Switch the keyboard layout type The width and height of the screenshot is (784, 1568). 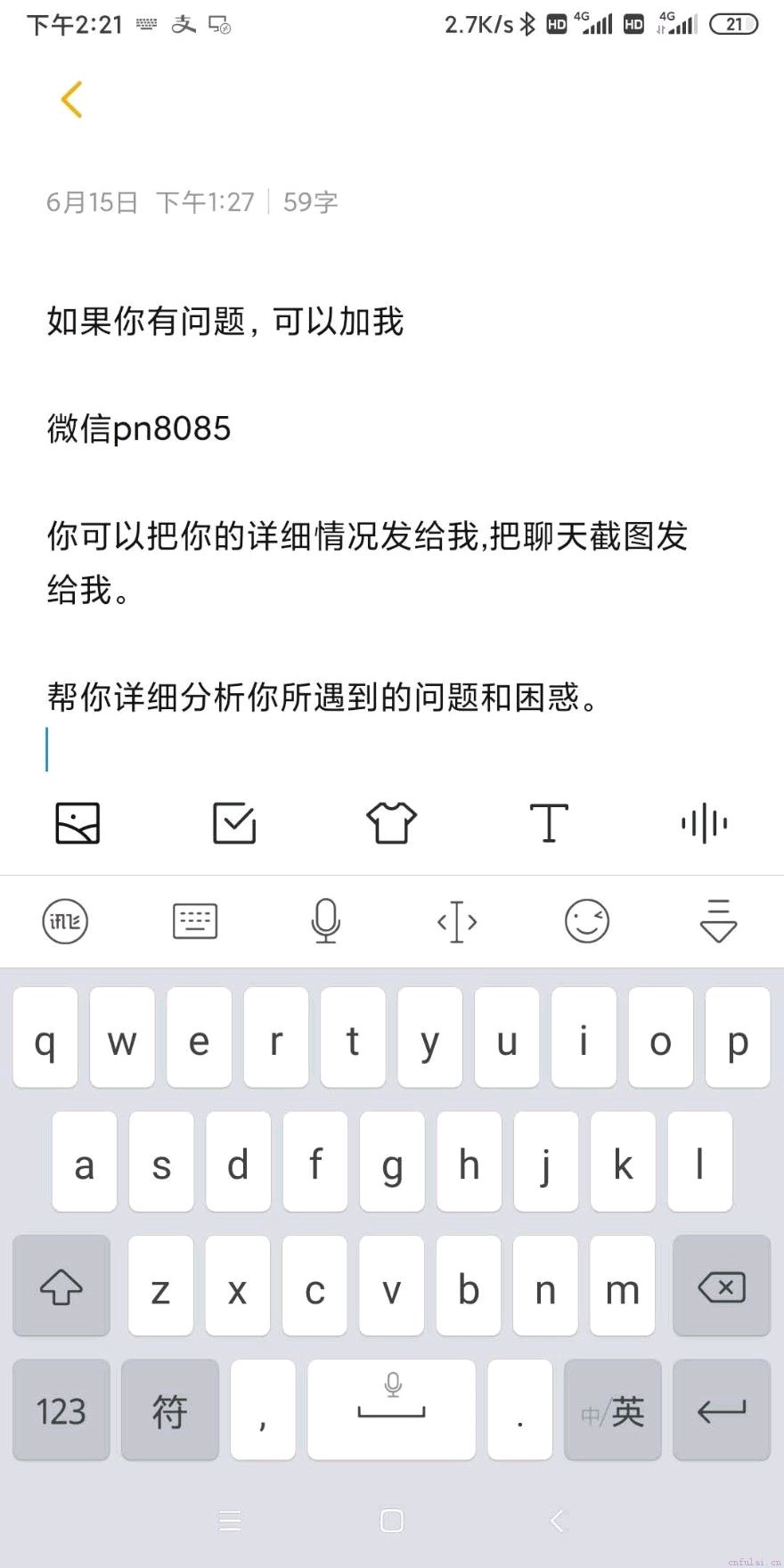coord(195,921)
